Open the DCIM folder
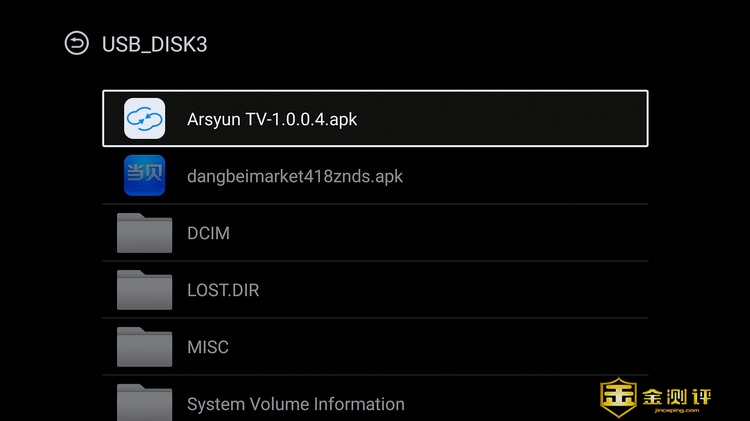This screenshot has height=421, width=750. [375, 233]
